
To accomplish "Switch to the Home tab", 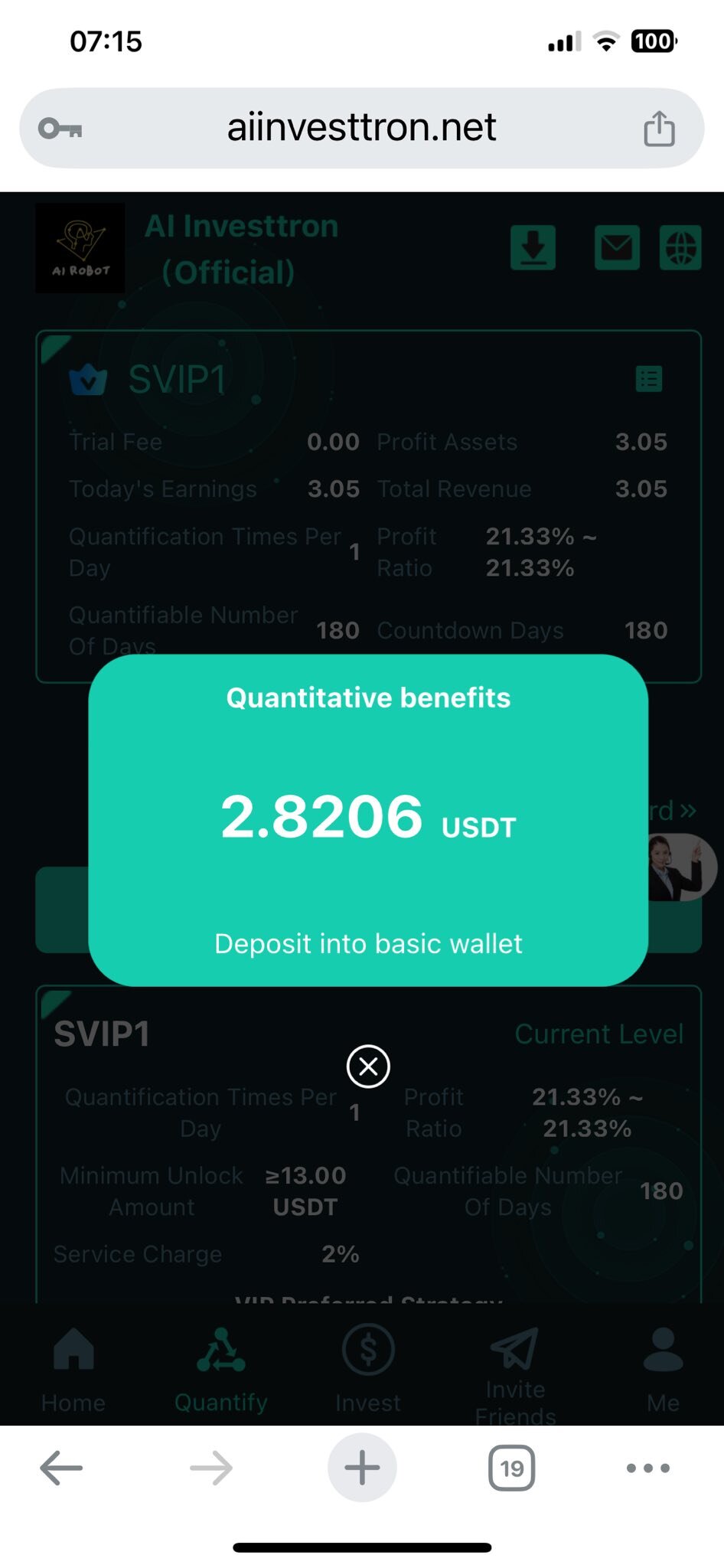I will click(73, 1370).
